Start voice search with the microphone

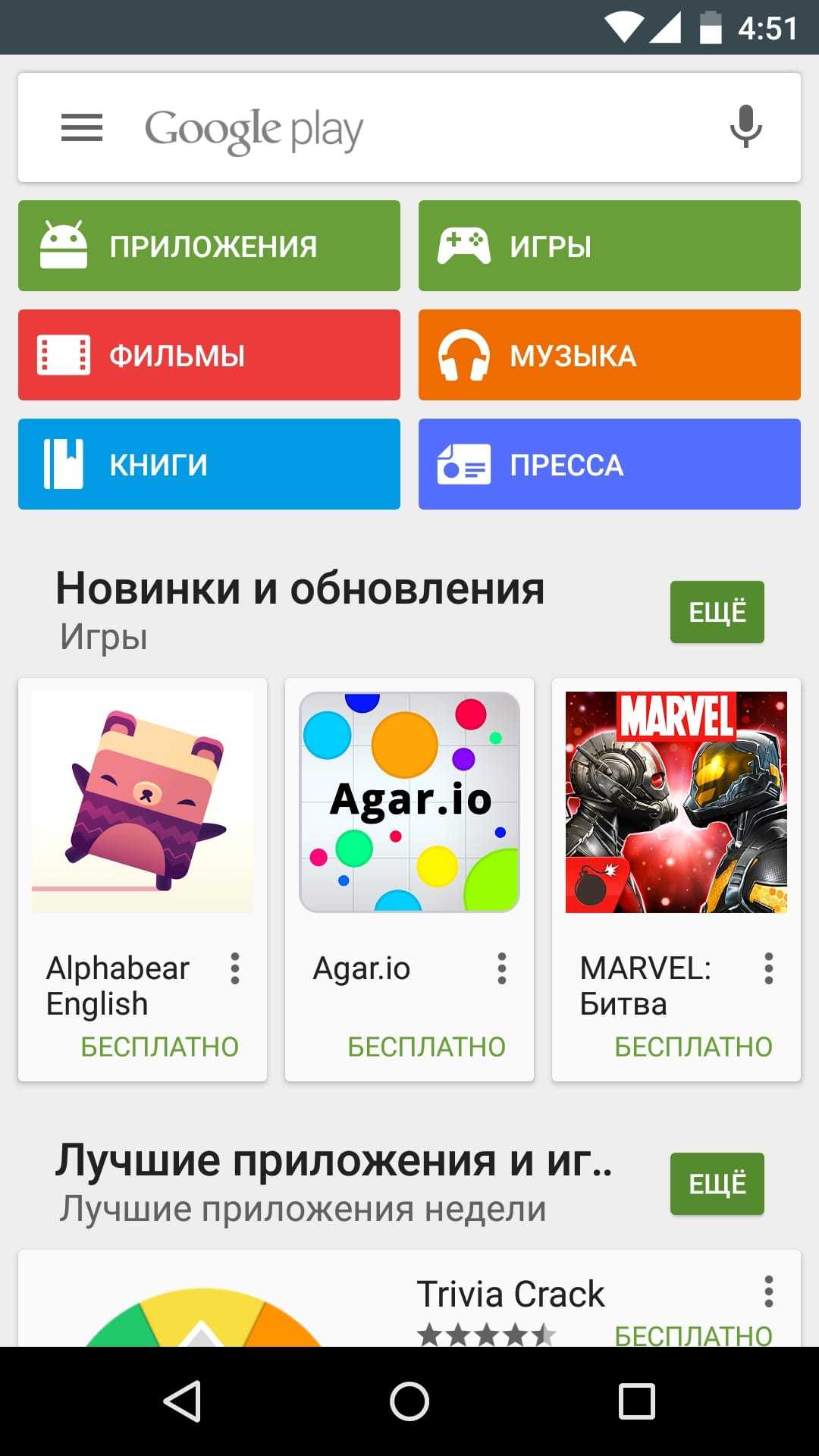[745, 127]
